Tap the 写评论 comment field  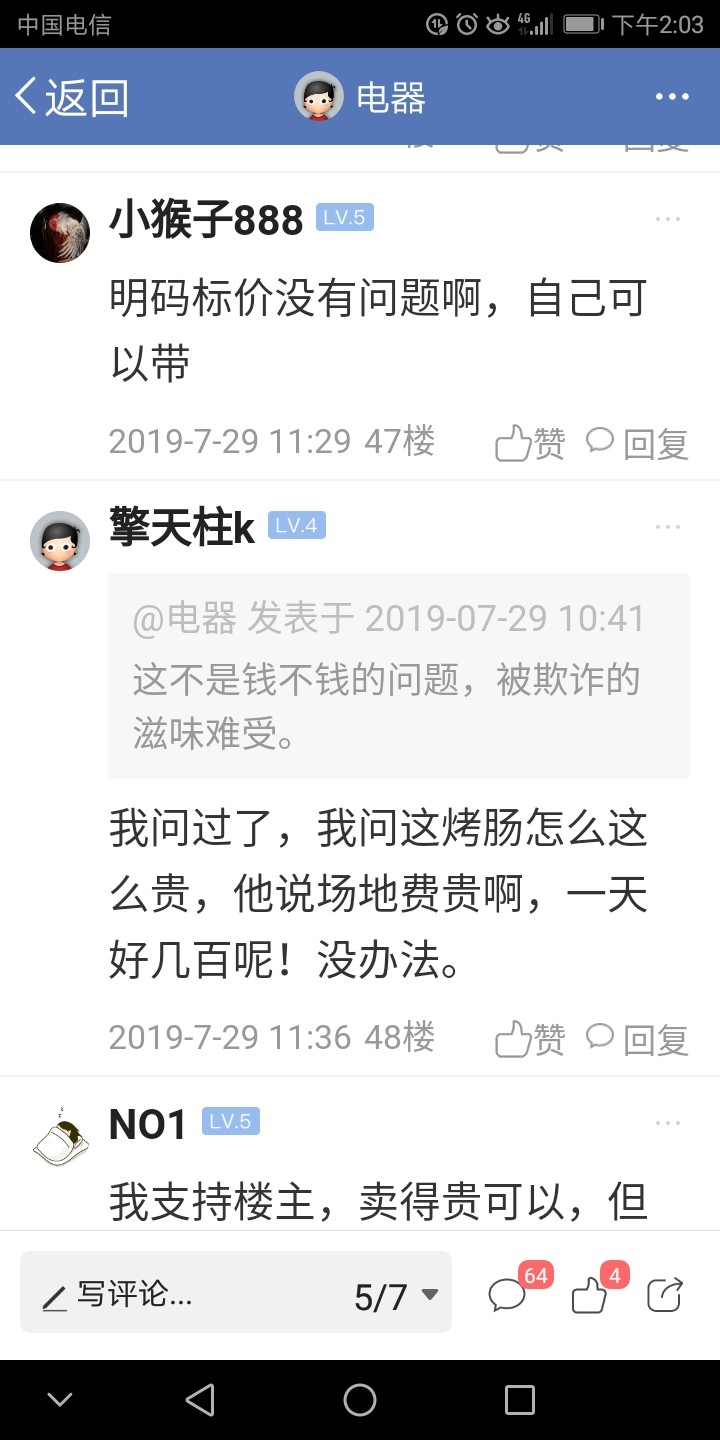pos(180,1296)
